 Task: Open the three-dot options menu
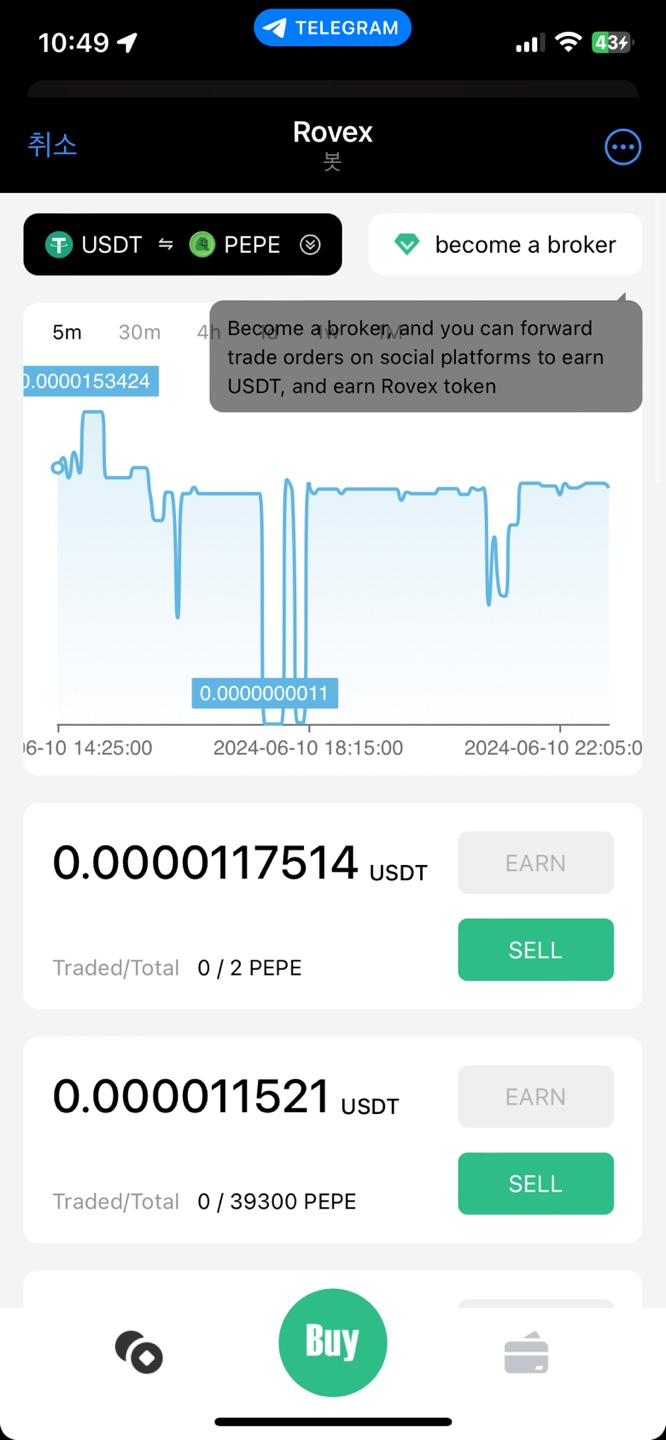point(623,148)
